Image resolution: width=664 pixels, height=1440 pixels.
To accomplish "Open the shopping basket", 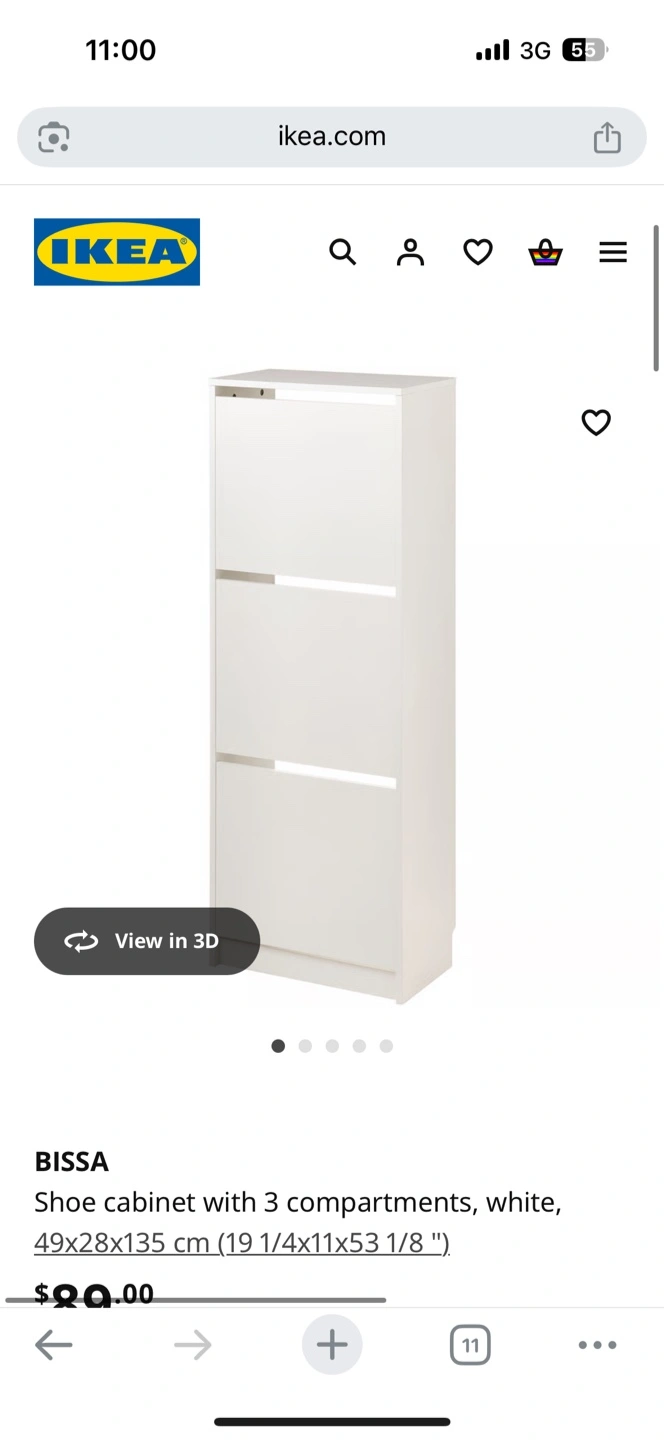I will (545, 252).
